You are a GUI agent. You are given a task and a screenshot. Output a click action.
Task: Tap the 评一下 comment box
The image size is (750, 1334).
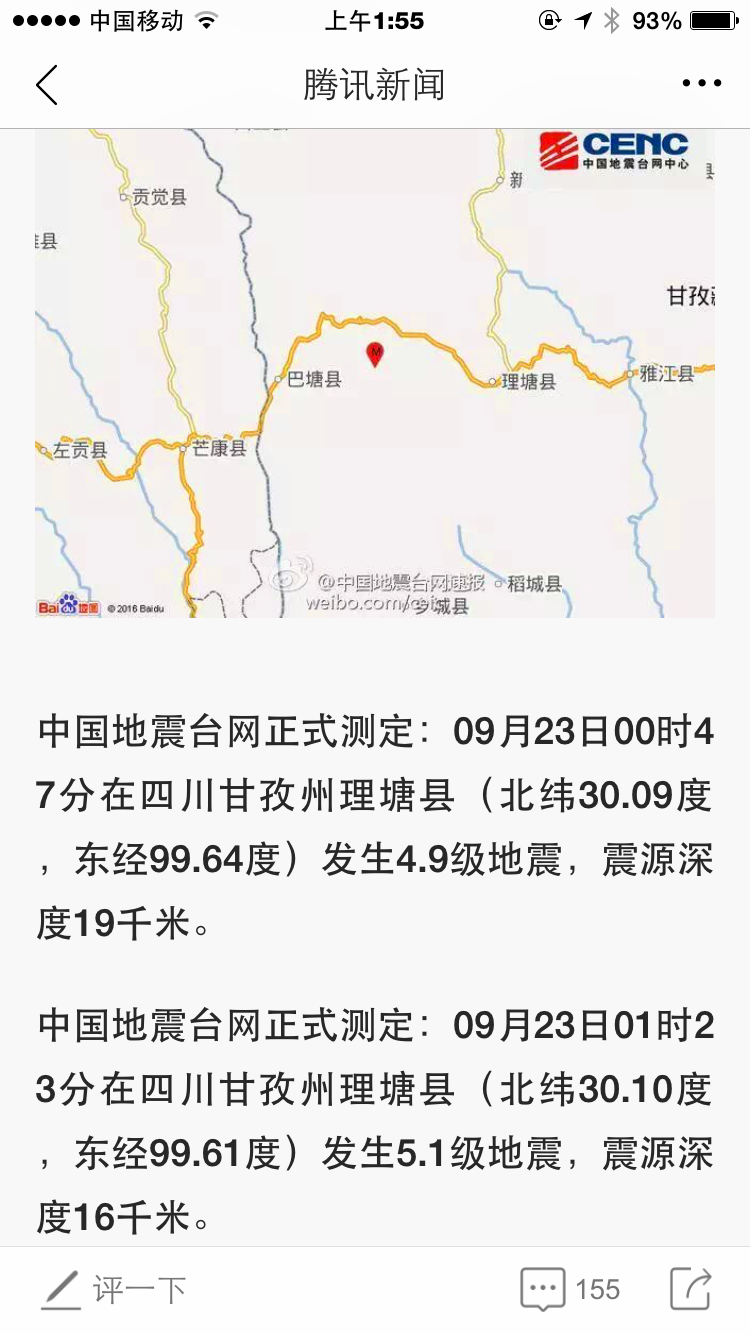115,1290
